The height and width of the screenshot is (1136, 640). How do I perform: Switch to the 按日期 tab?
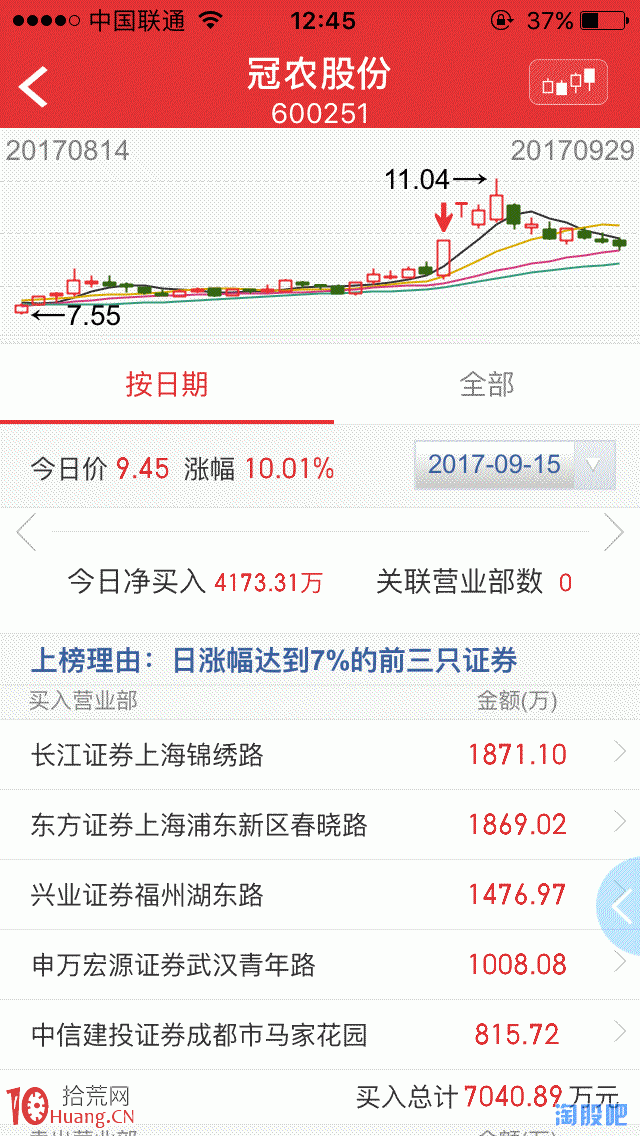167,385
